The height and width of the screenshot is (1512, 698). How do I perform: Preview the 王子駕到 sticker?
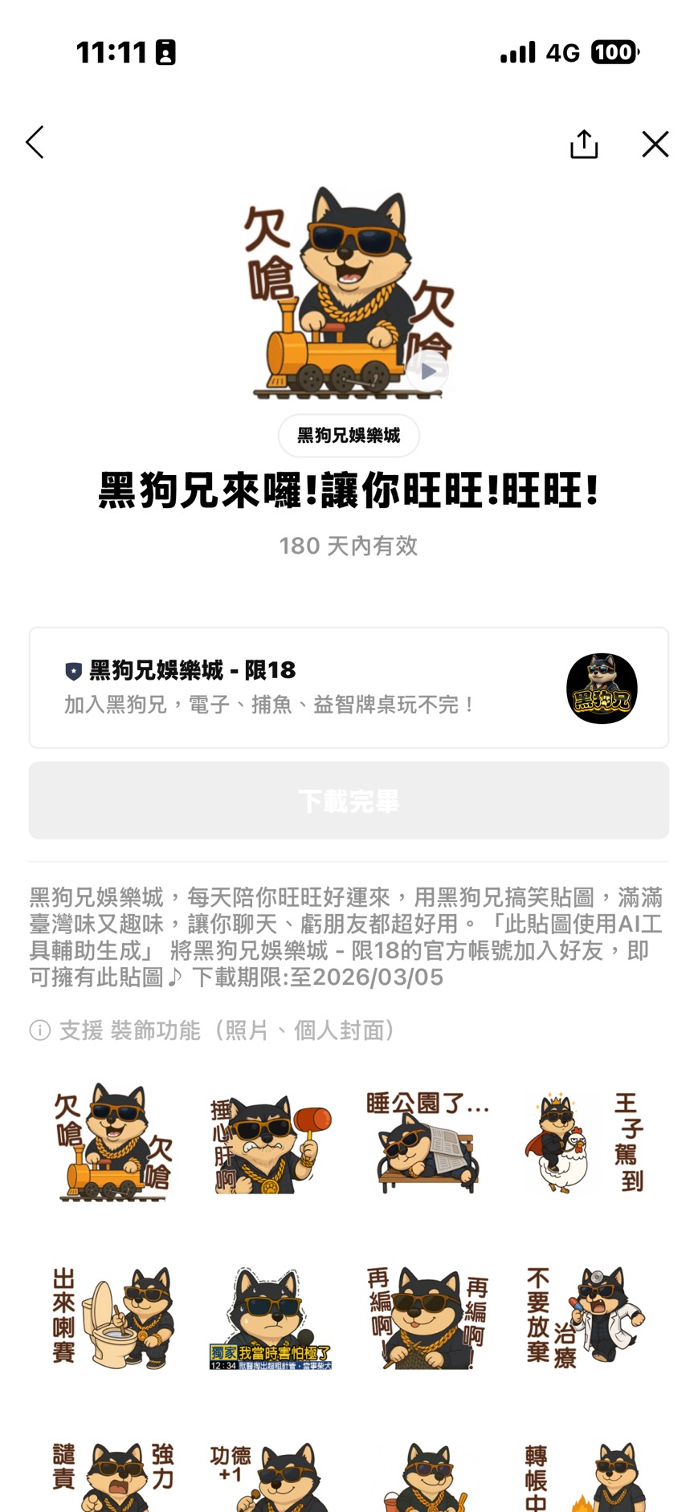click(x=584, y=1141)
